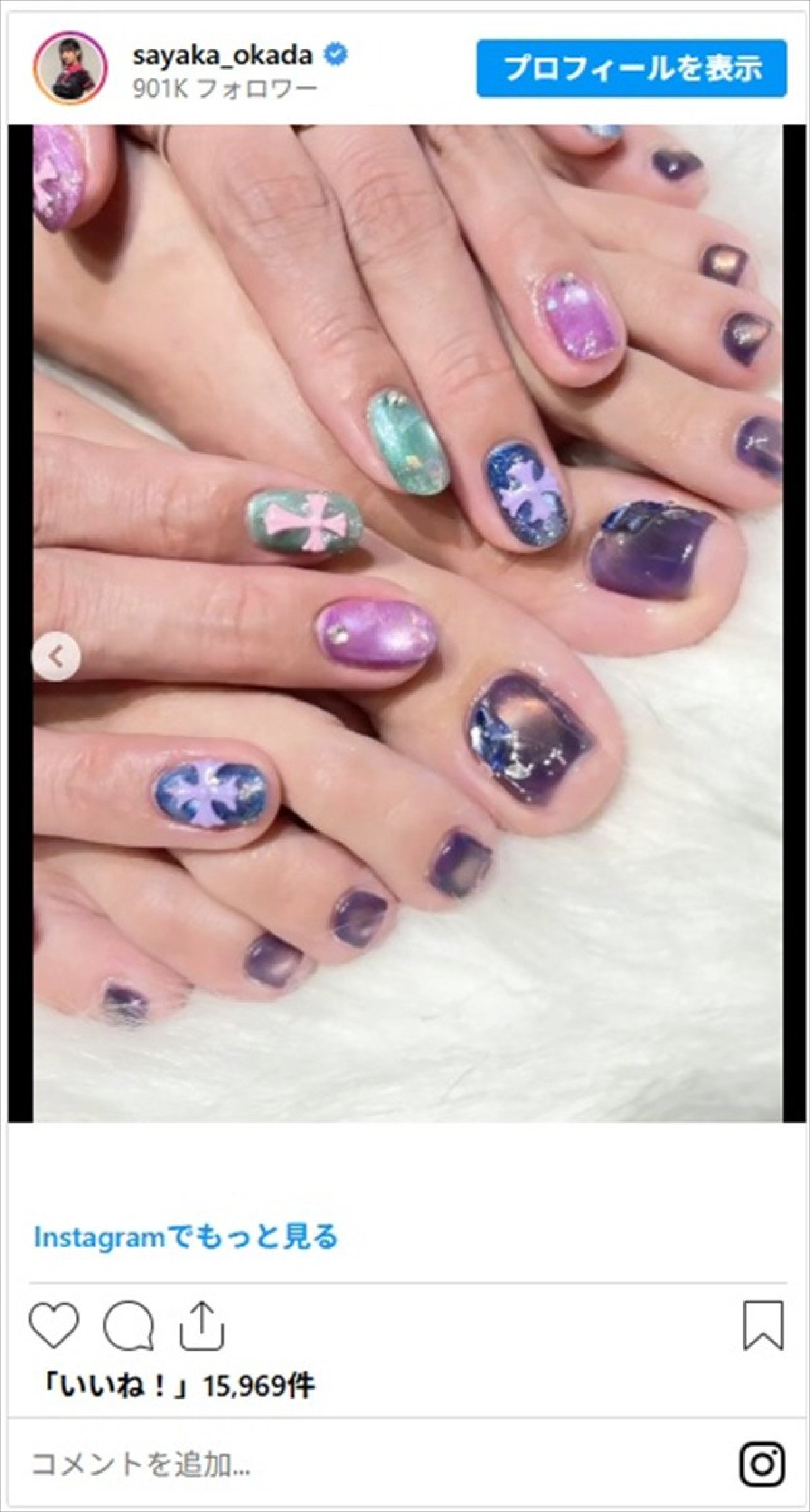This screenshot has height=1512, width=810.
Task: Like this post with the heart
Action: coord(55,1324)
